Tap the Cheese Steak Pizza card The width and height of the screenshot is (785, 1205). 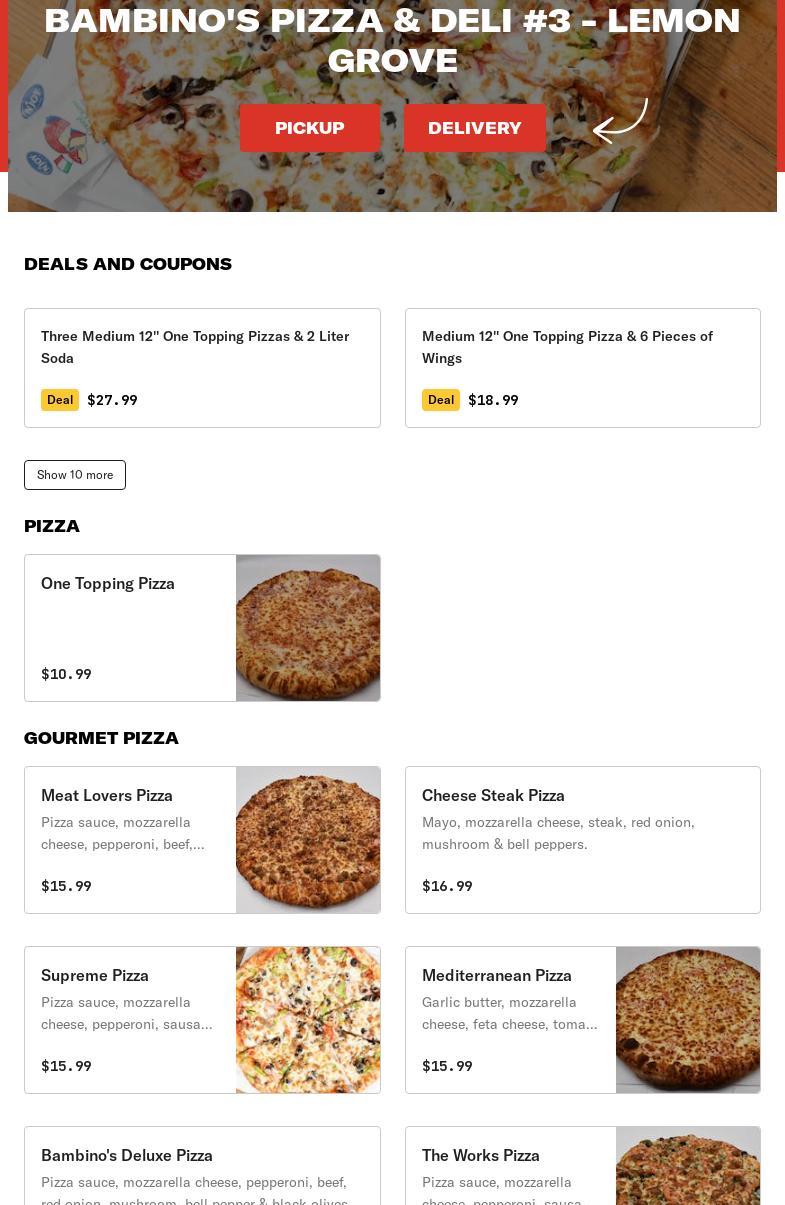point(582,840)
